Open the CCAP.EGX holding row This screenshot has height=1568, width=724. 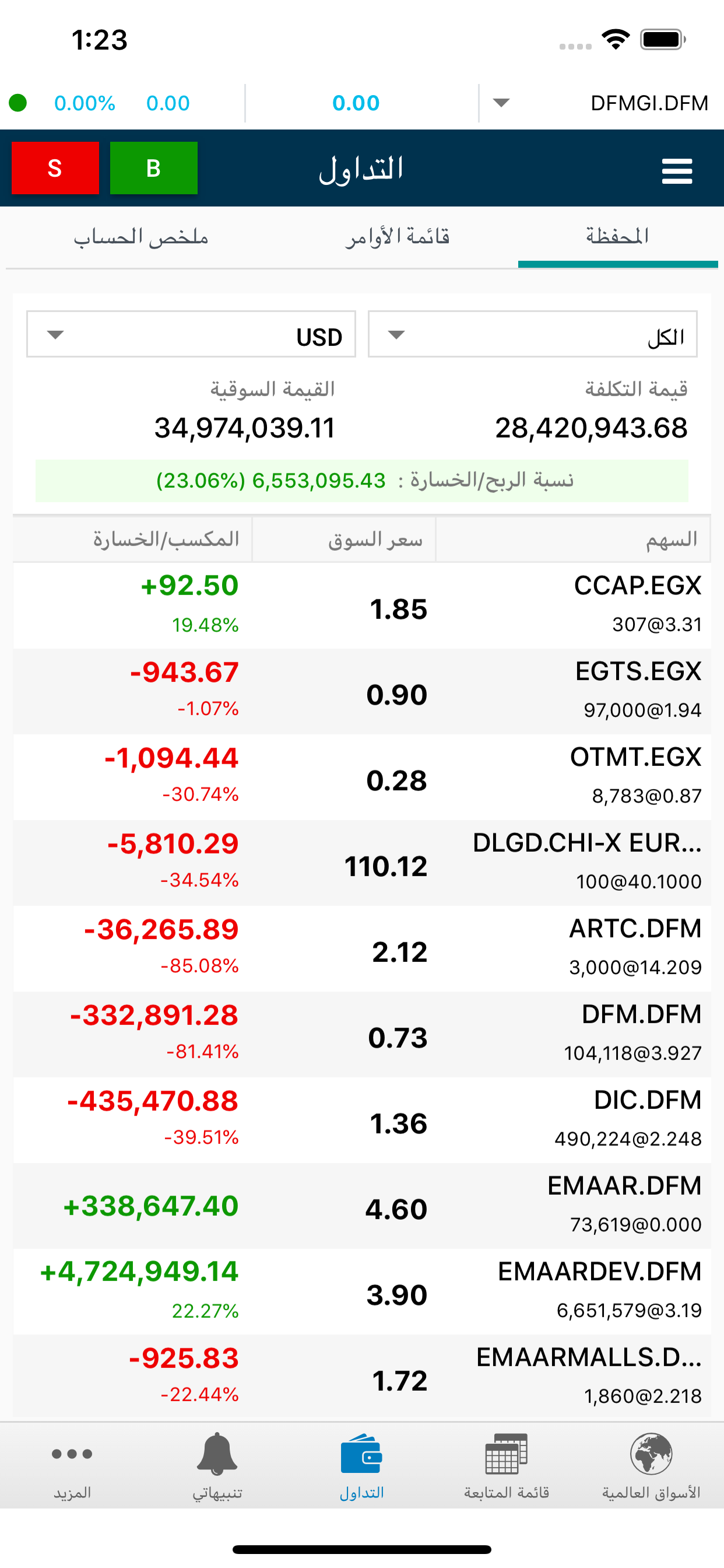click(362, 605)
